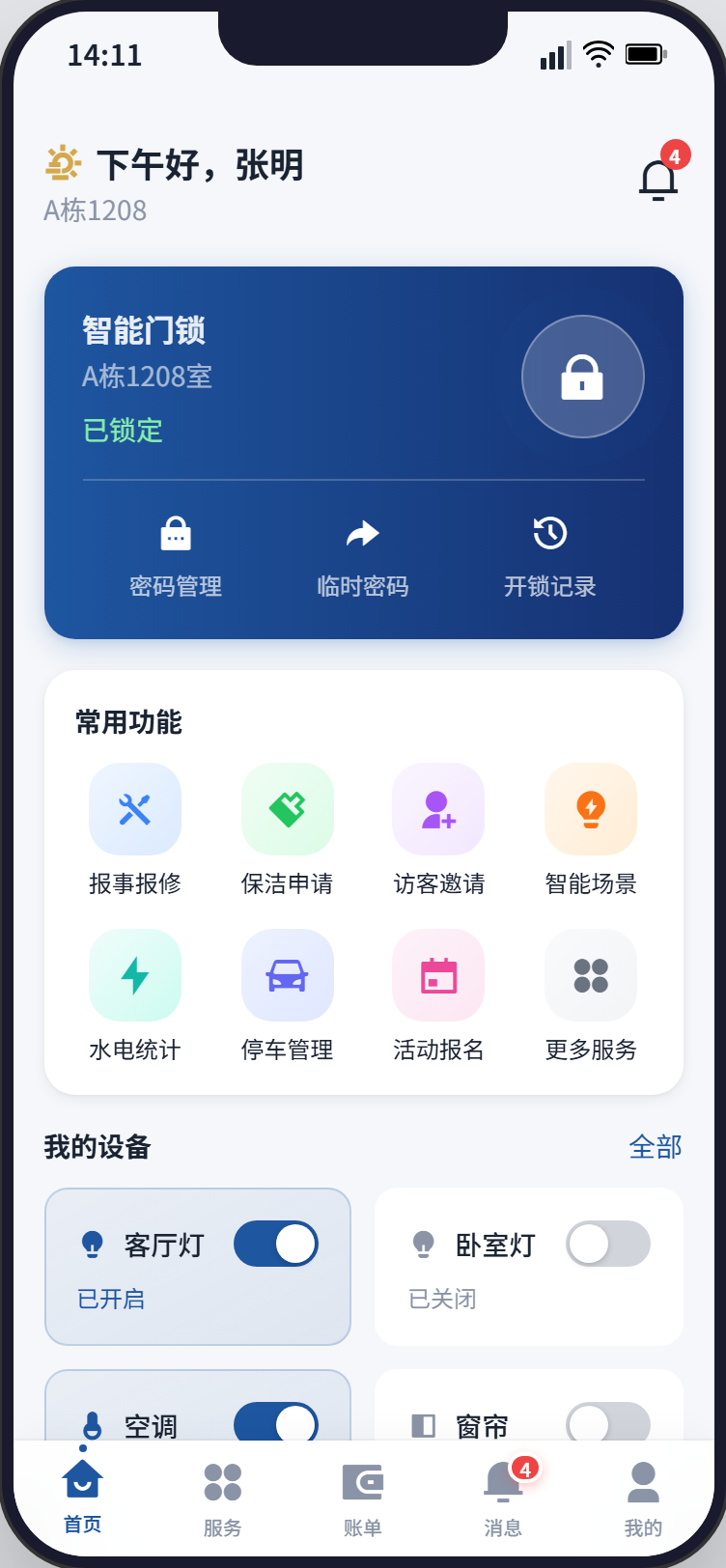Turn off the 客厅灯 living room light
This screenshot has width=726, height=1568.
pos(277,1244)
